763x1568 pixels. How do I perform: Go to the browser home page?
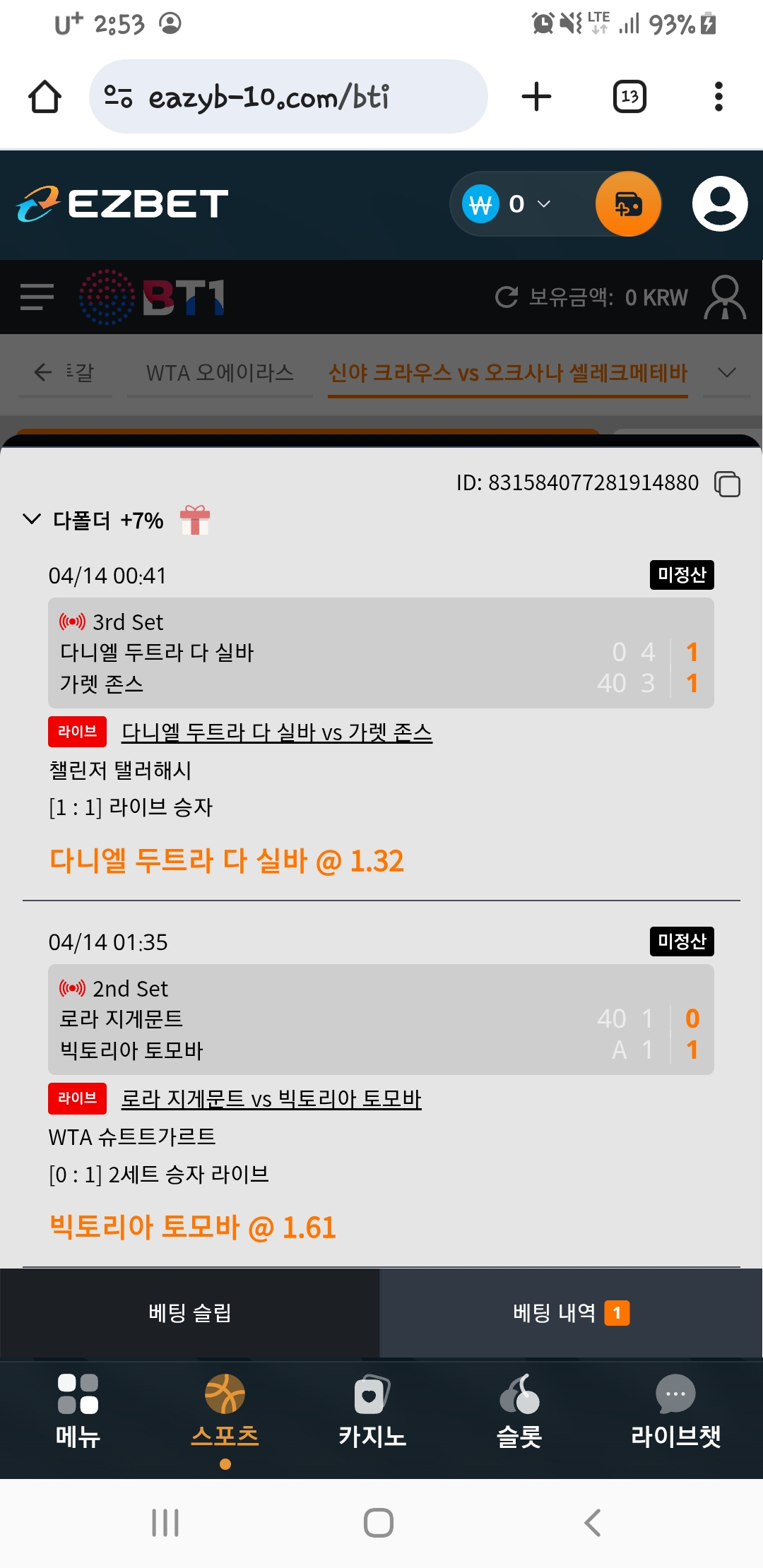[x=45, y=97]
